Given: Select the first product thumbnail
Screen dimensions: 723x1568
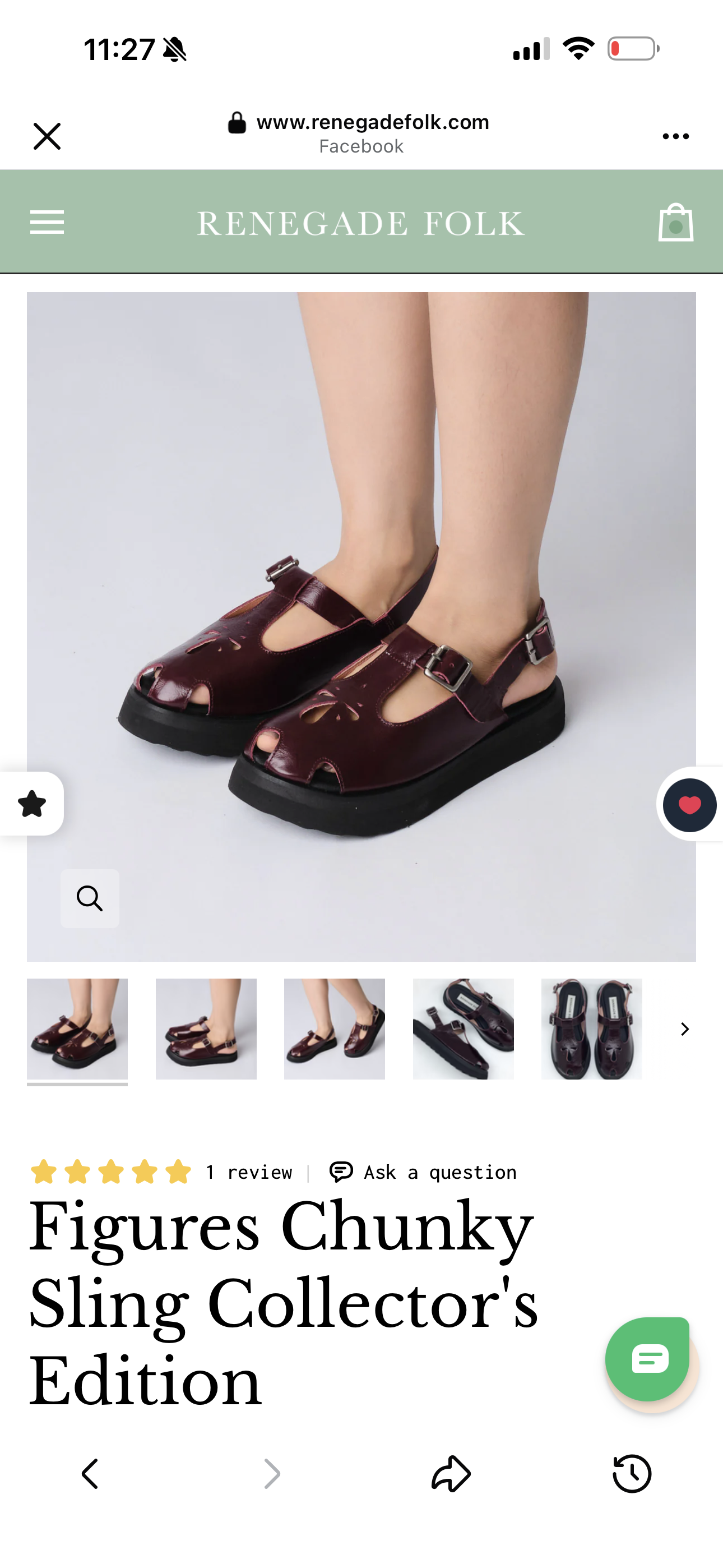Looking at the screenshot, I should tap(77, 1029).
